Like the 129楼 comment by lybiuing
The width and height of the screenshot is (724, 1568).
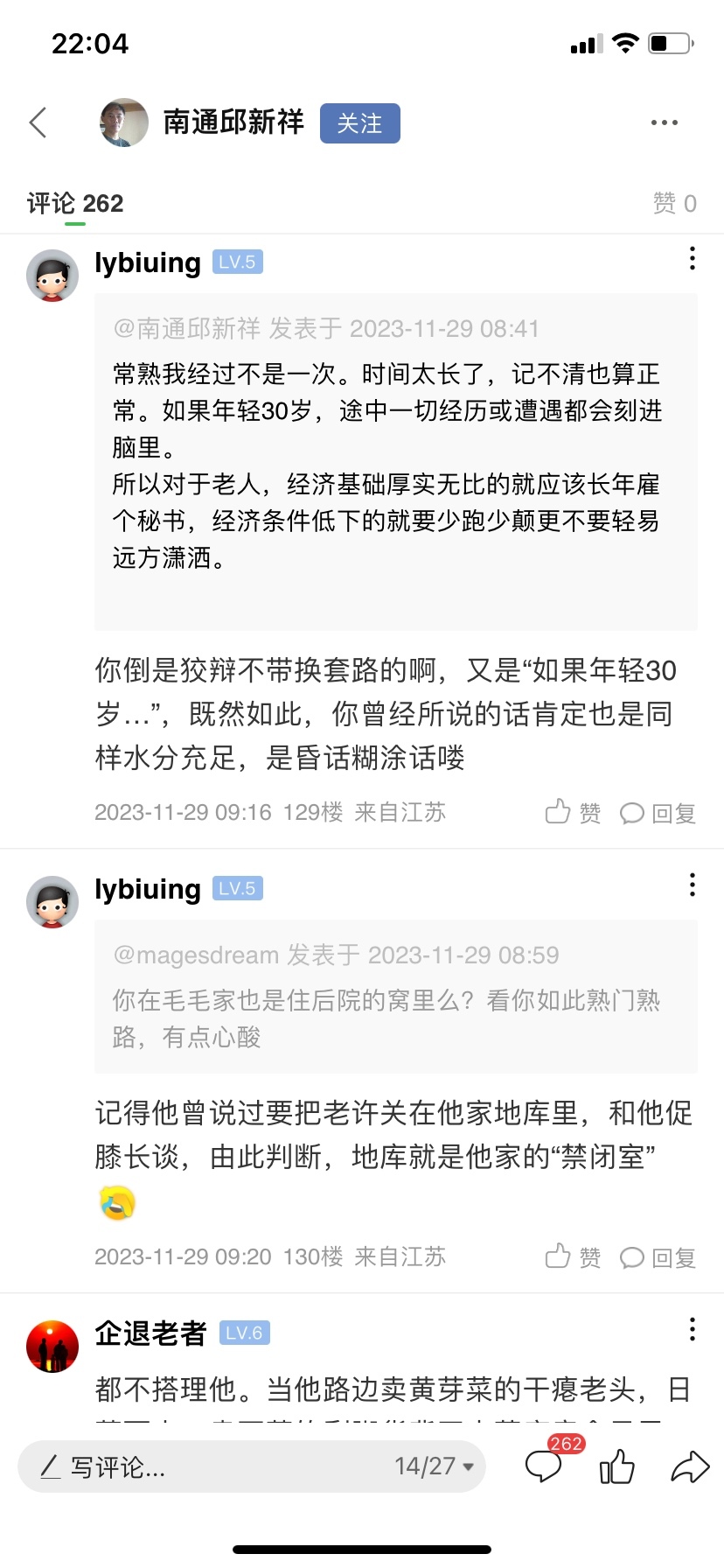point(573,813)
